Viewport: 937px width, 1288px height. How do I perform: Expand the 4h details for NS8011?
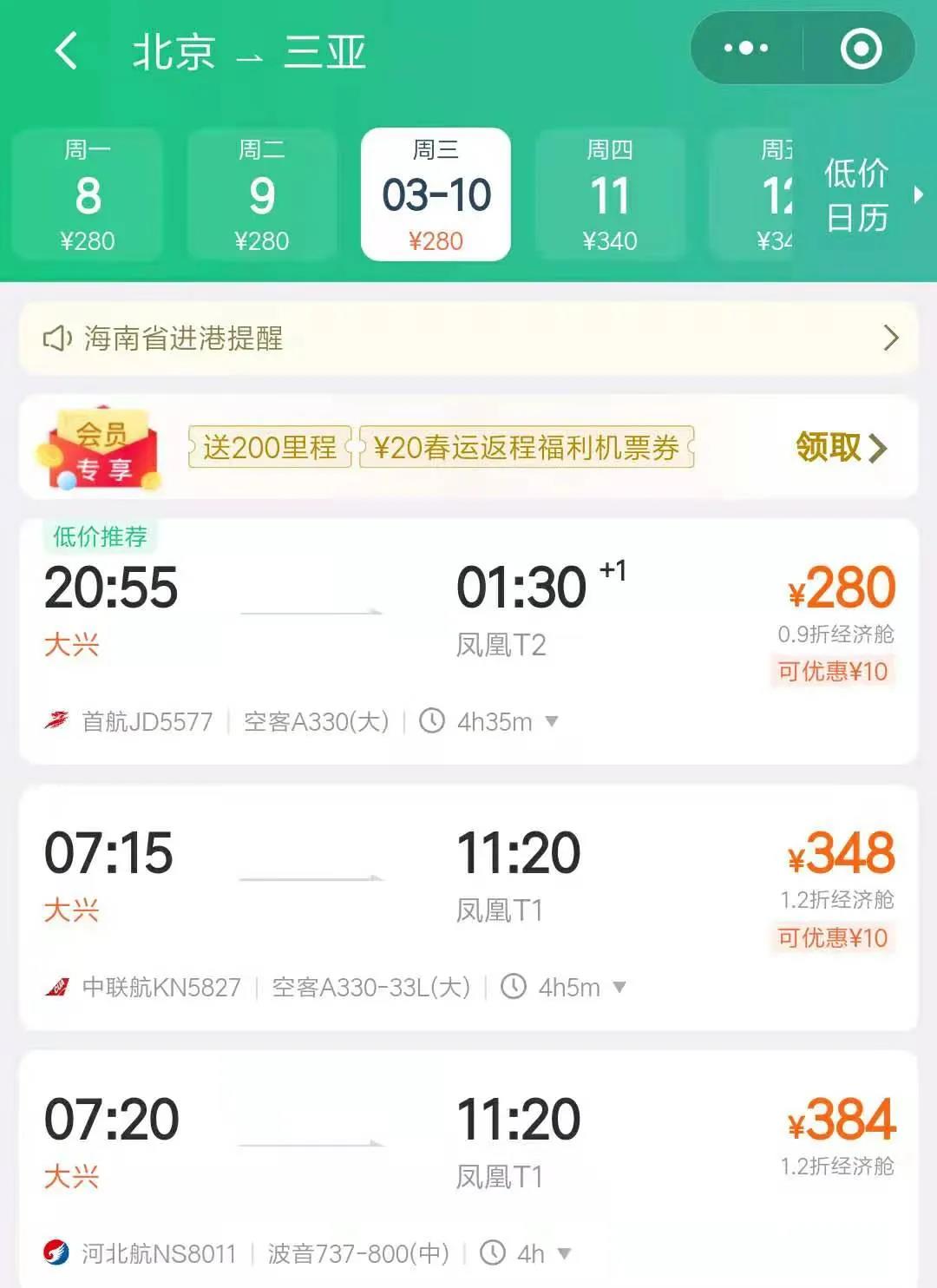click(x=564, y=1253)
